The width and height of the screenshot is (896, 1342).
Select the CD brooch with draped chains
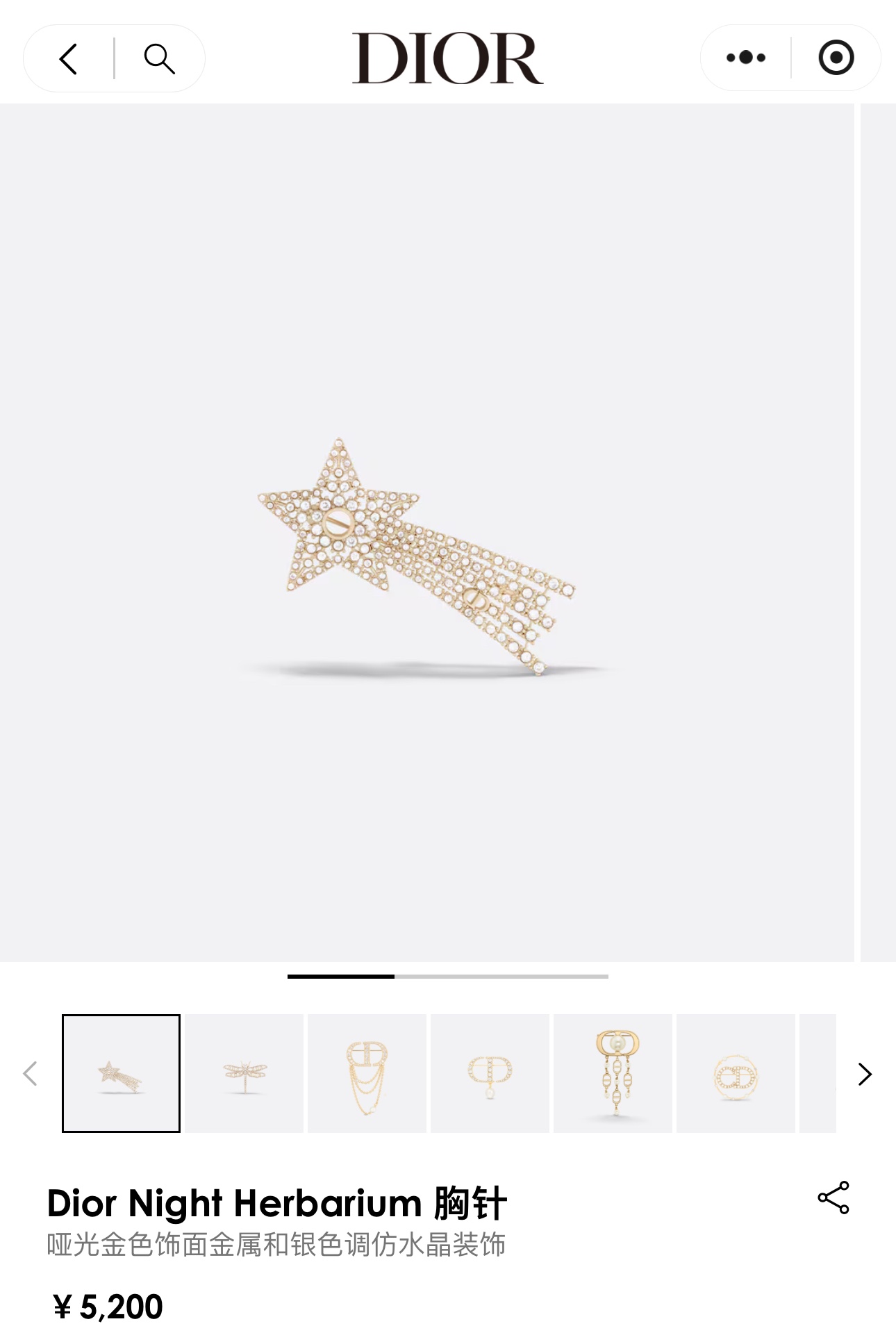click(x=367, y=1073)
